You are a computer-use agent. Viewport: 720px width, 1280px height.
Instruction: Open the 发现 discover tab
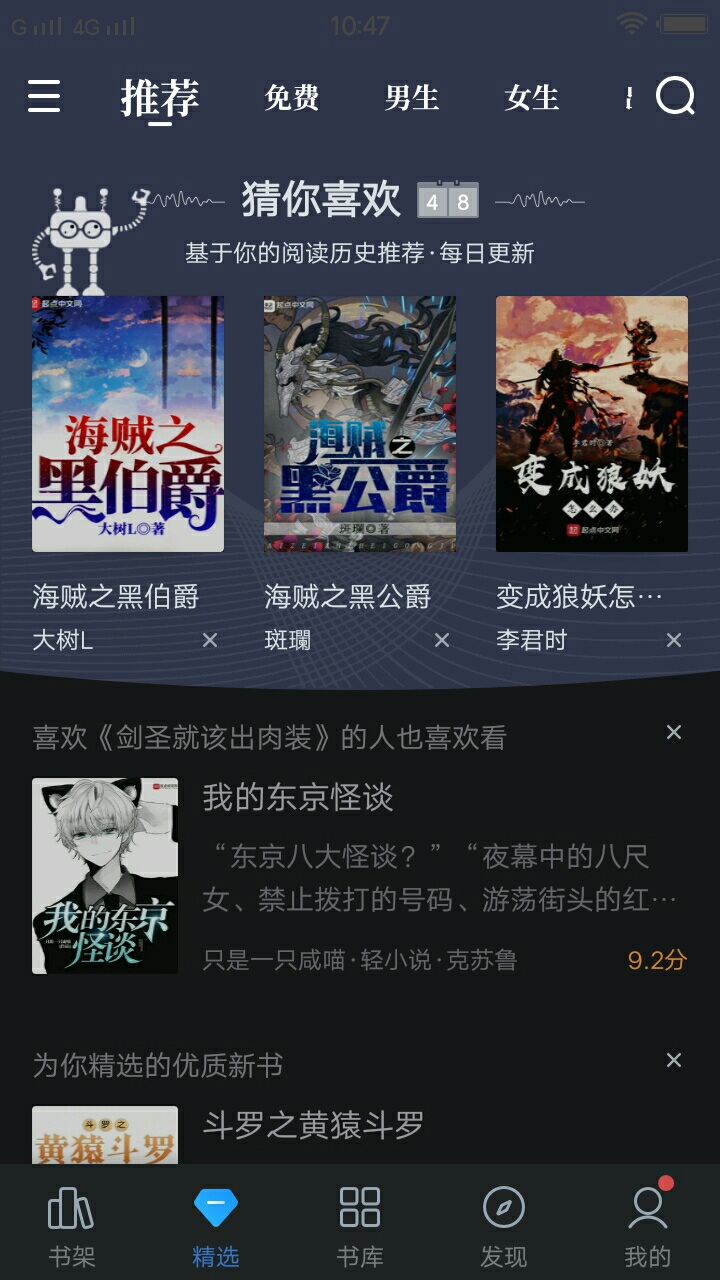[504, 1226]
